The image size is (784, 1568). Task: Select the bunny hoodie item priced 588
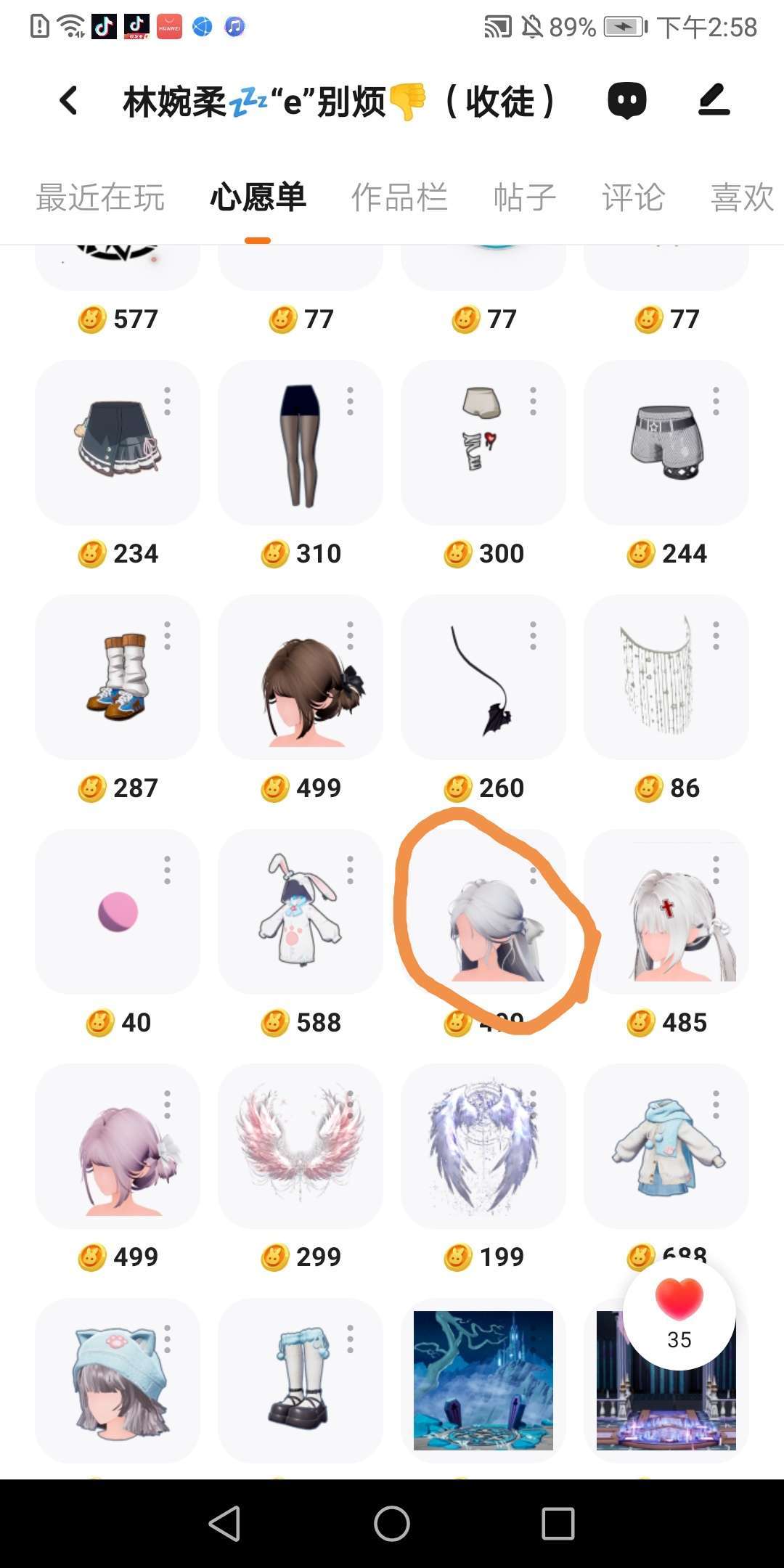[x=301, y=912]
